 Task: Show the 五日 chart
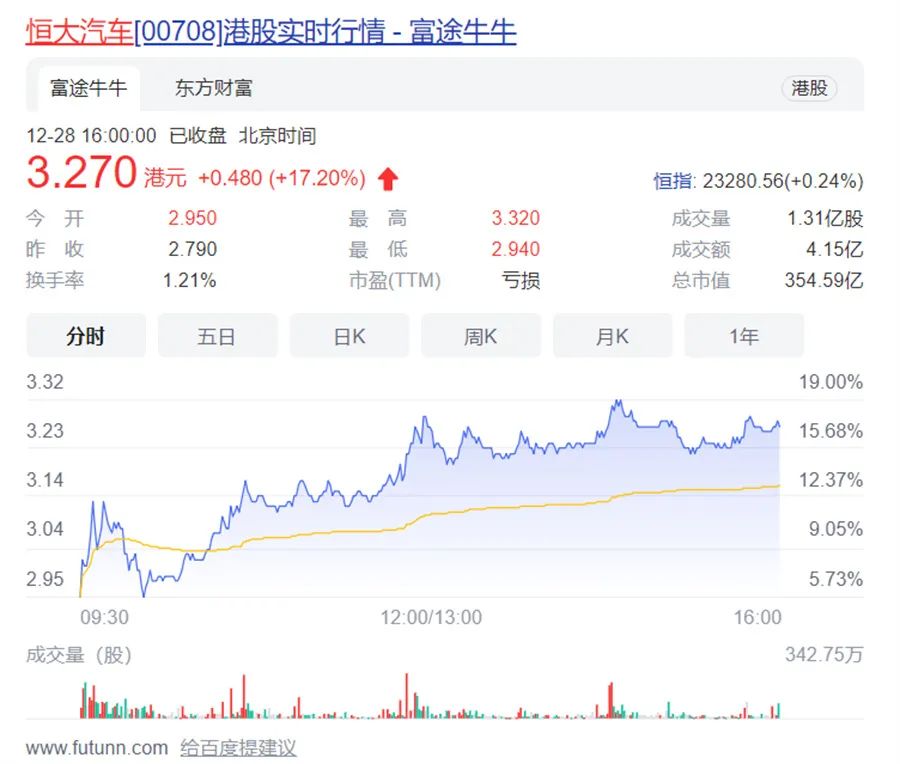(217, 336)
